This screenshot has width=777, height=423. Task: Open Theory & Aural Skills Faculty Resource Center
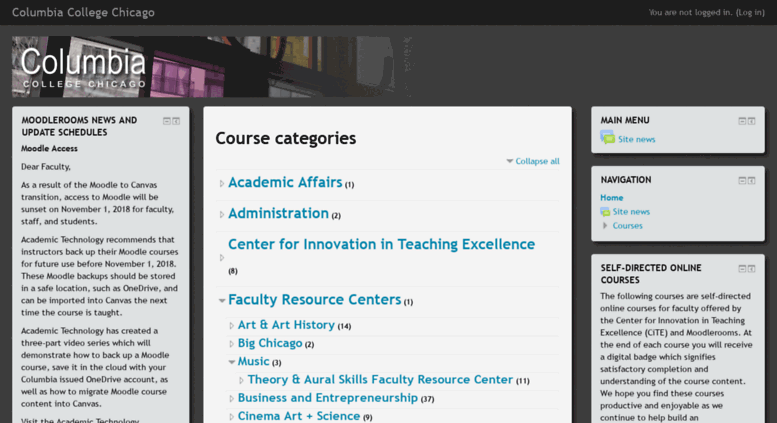pos(380,380)
